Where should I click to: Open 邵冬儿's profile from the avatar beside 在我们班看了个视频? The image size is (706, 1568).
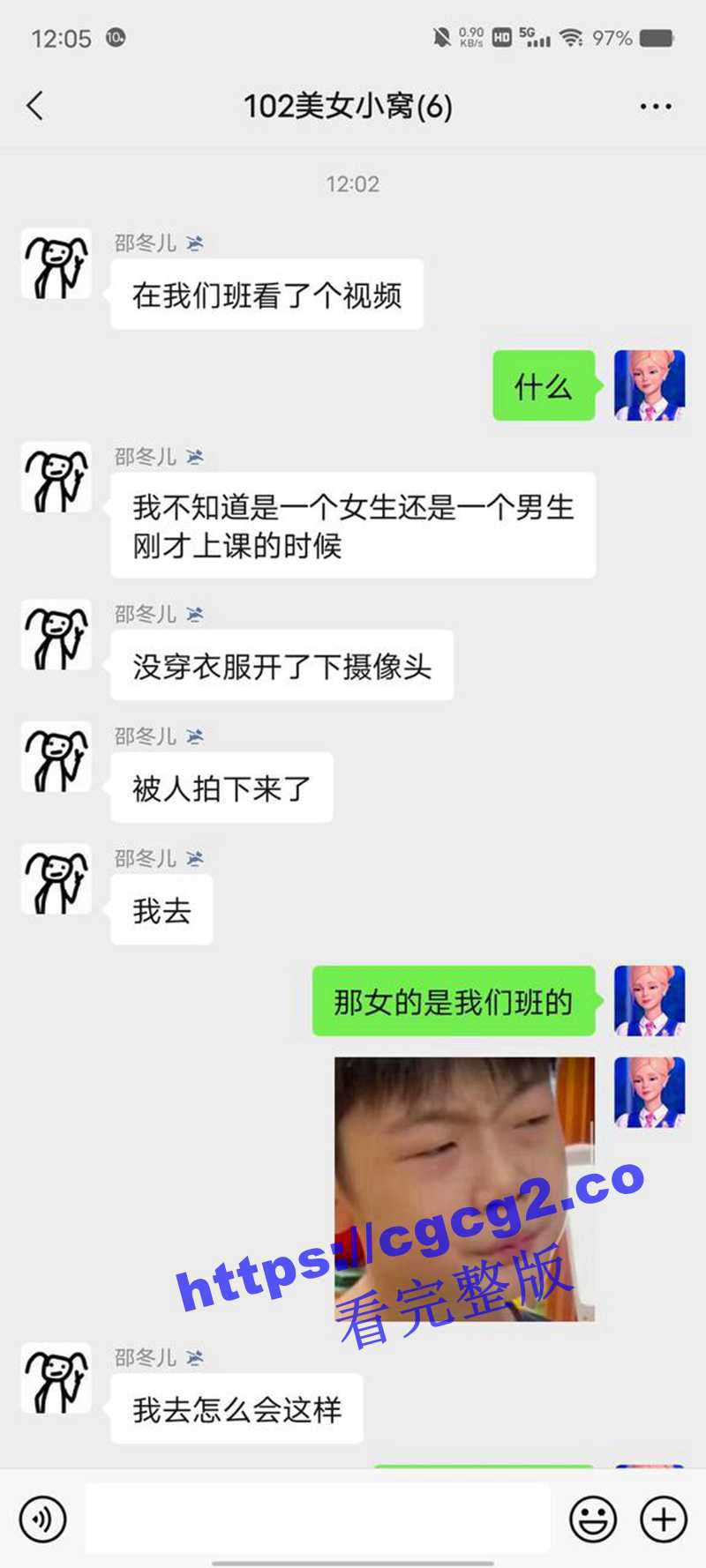click(x=56, y=264)
